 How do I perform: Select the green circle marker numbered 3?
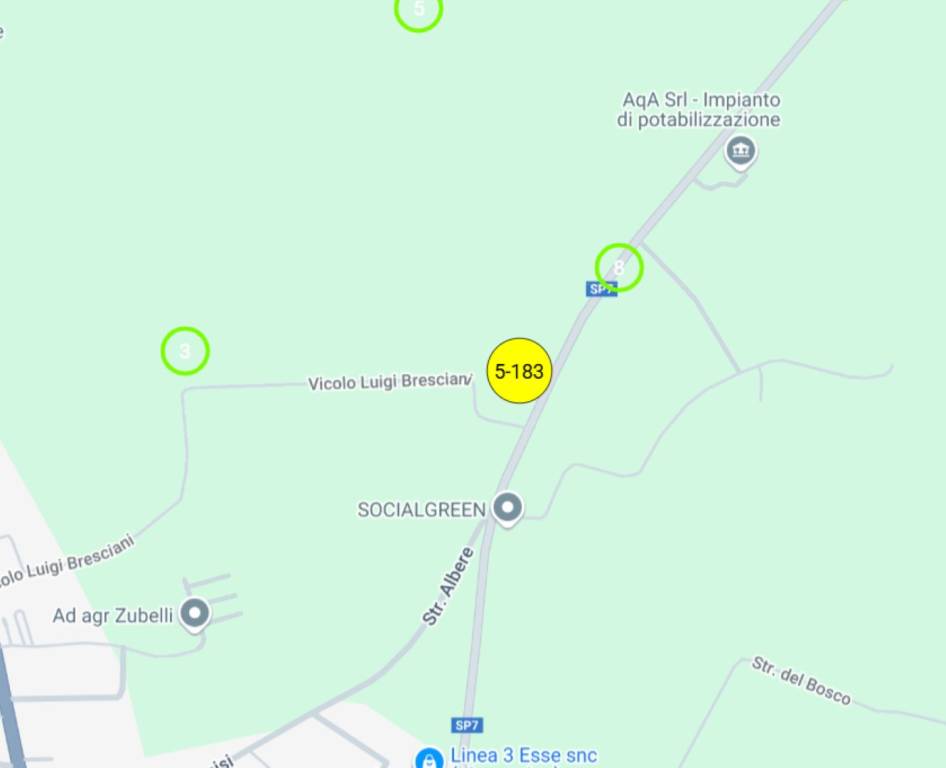click(x=185, y=351)
